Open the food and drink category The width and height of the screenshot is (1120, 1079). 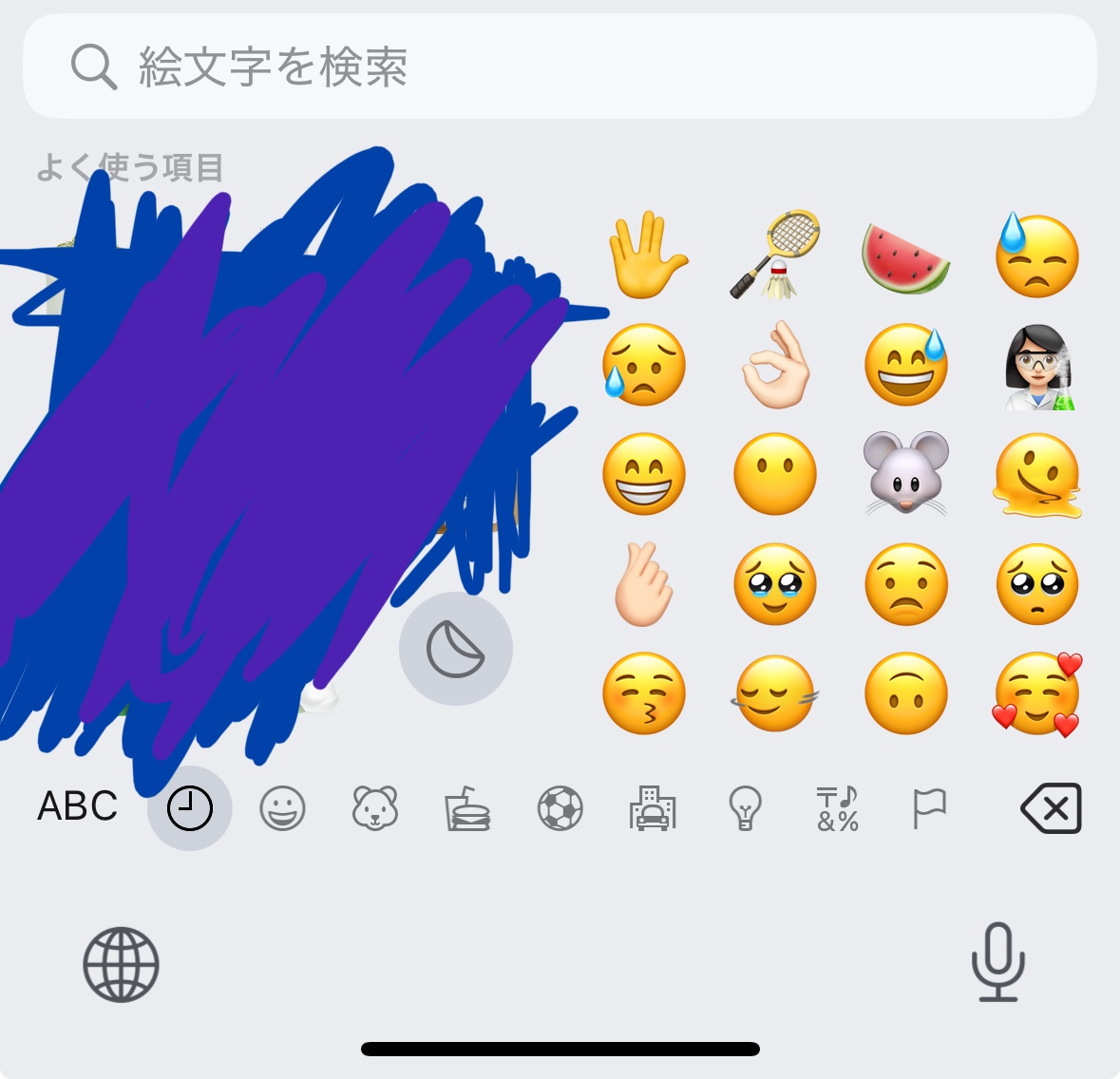[x=467, y=809]
